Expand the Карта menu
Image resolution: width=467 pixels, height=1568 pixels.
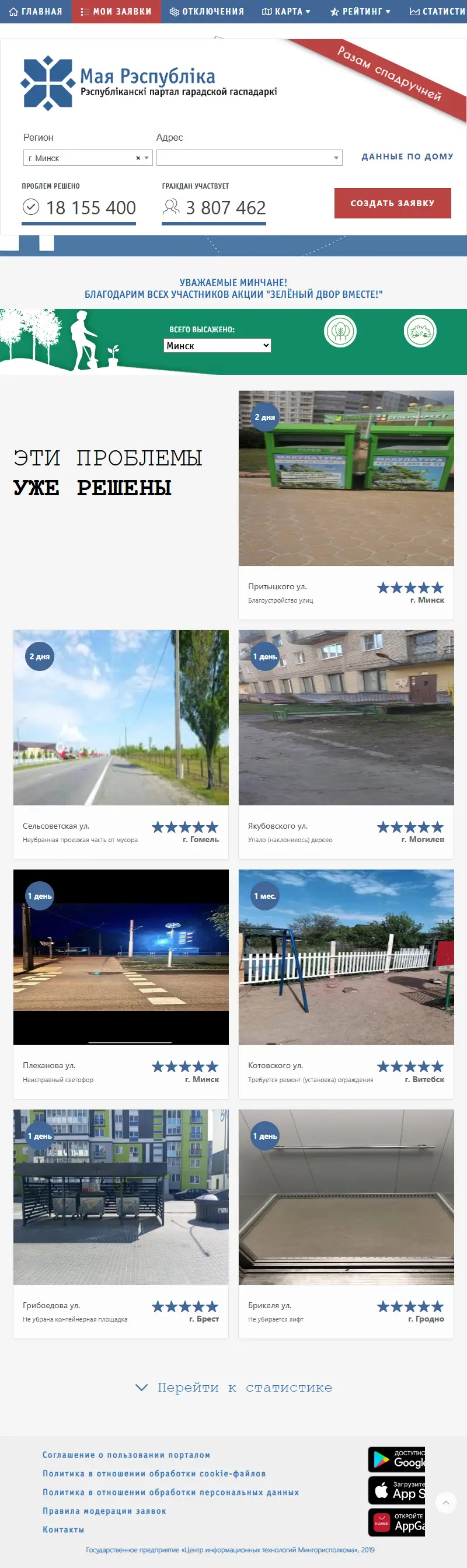286,12
